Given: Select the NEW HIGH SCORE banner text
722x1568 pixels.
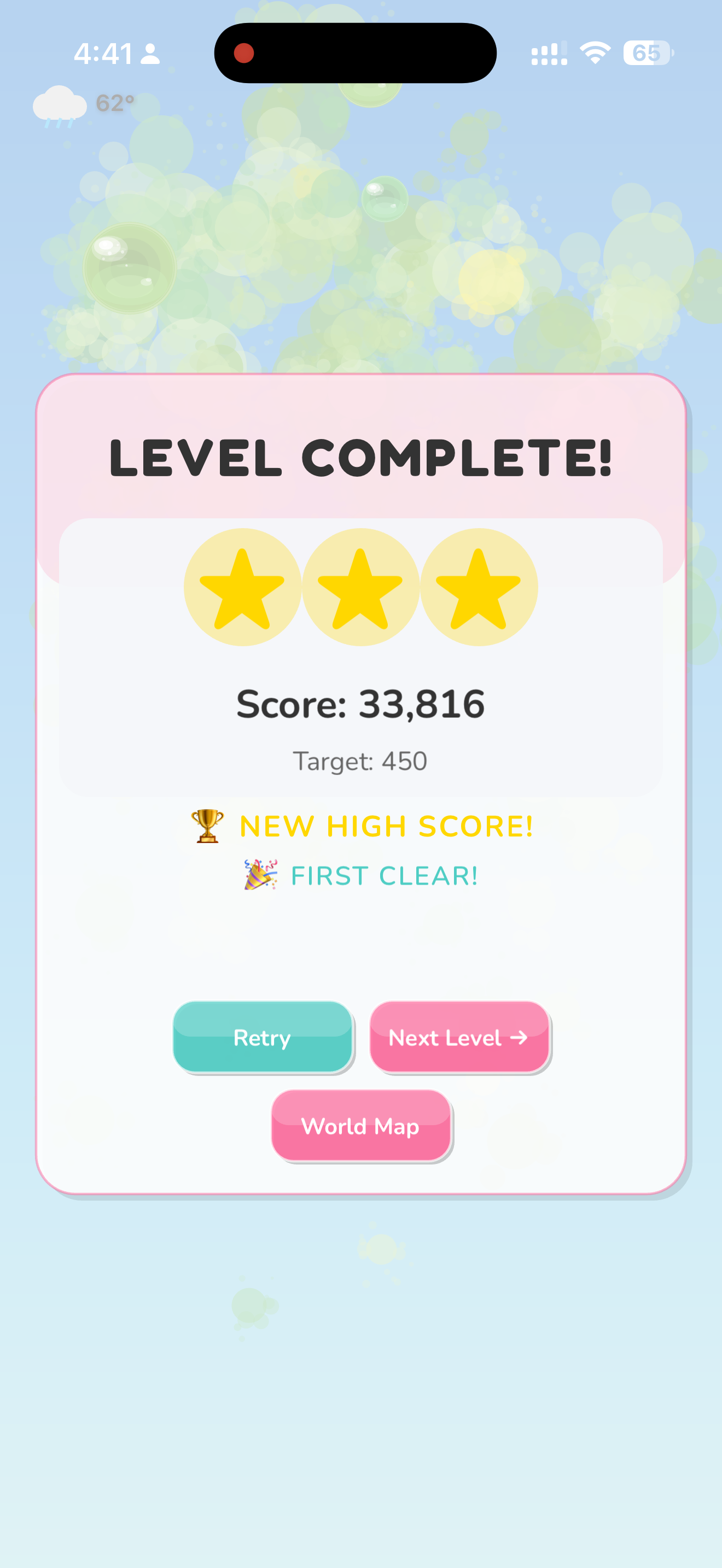Looking at the screenshot, I should pyautogui.click(x=386, y=825).
